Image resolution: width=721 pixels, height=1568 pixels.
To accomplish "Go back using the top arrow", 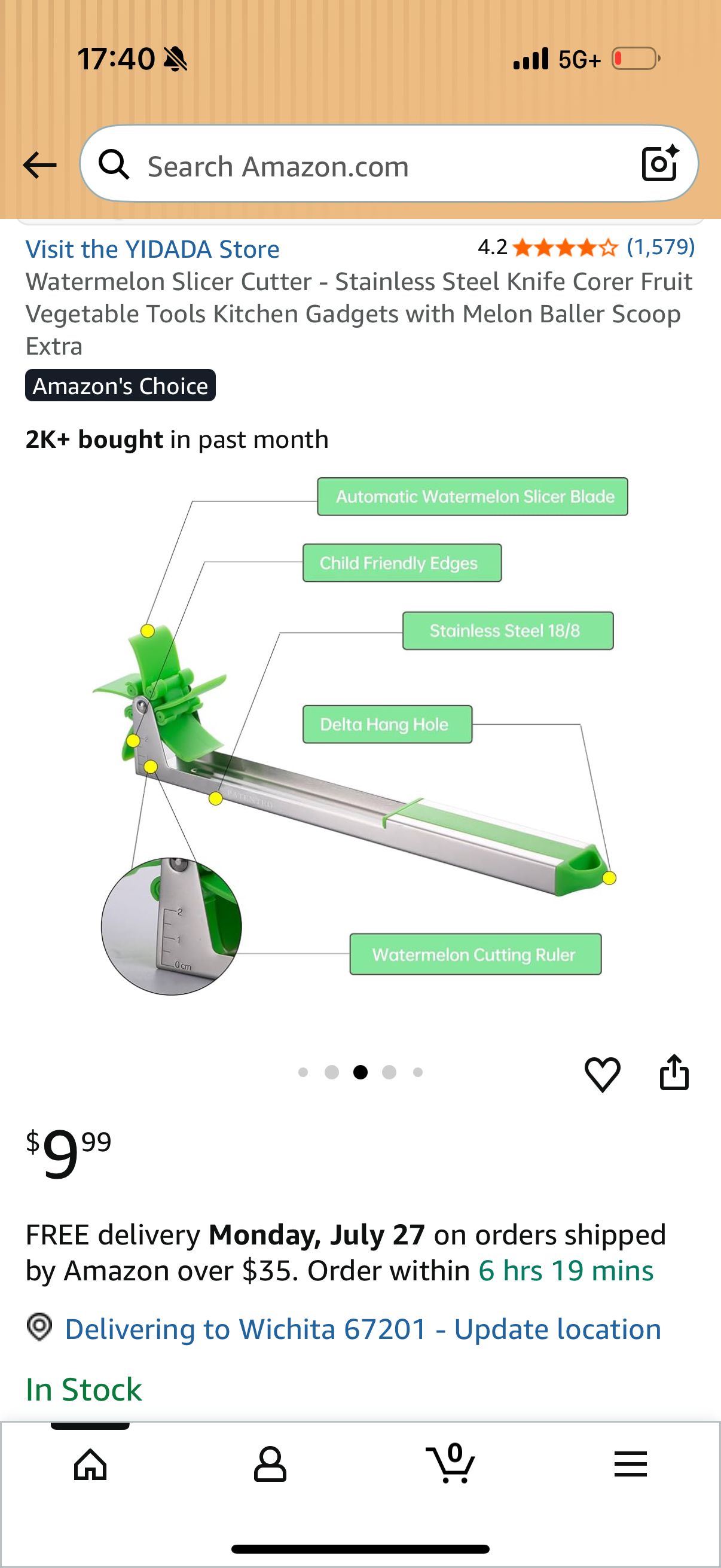I will 39,166.
